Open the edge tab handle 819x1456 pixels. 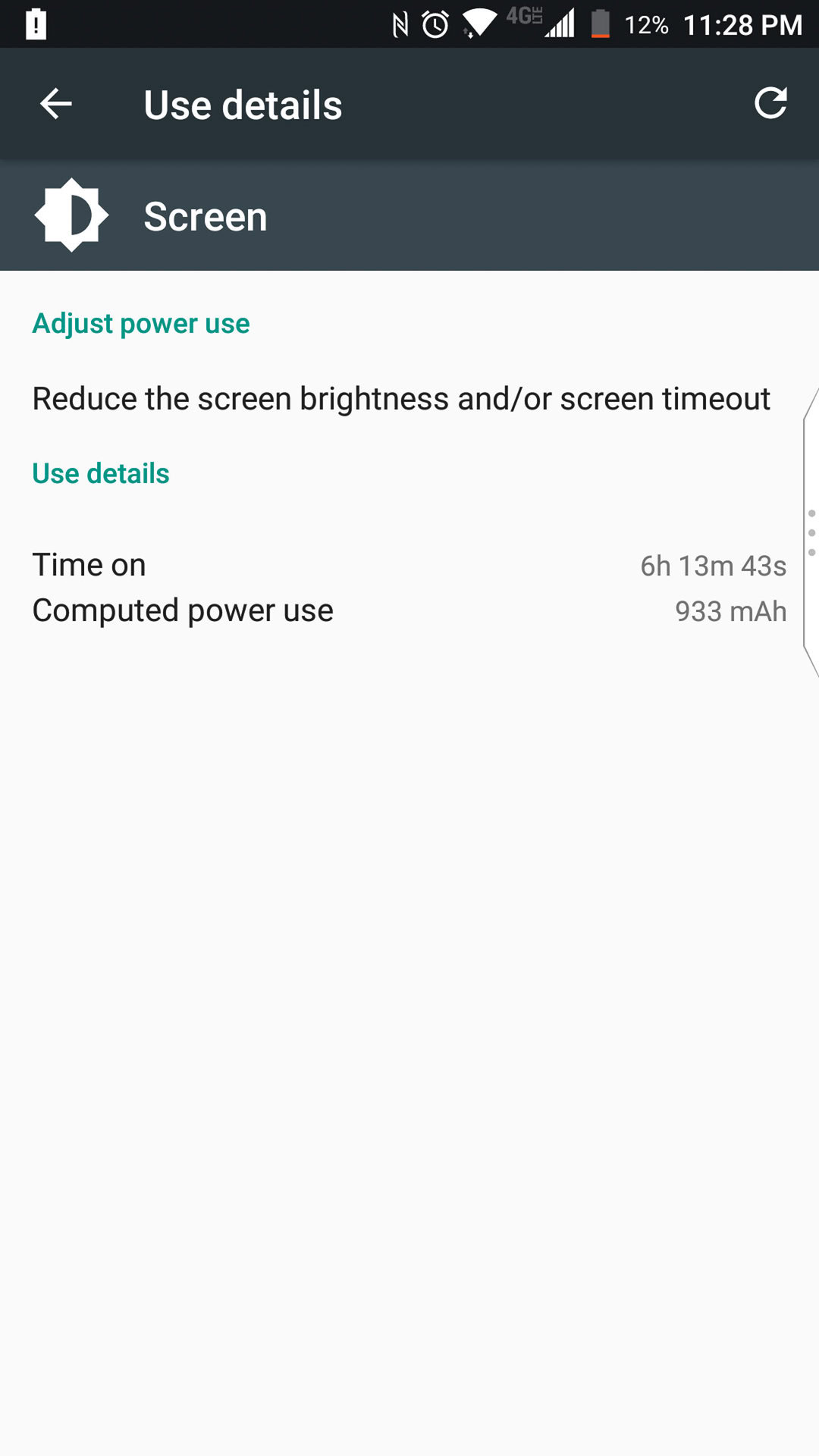(x=811, y=532)
